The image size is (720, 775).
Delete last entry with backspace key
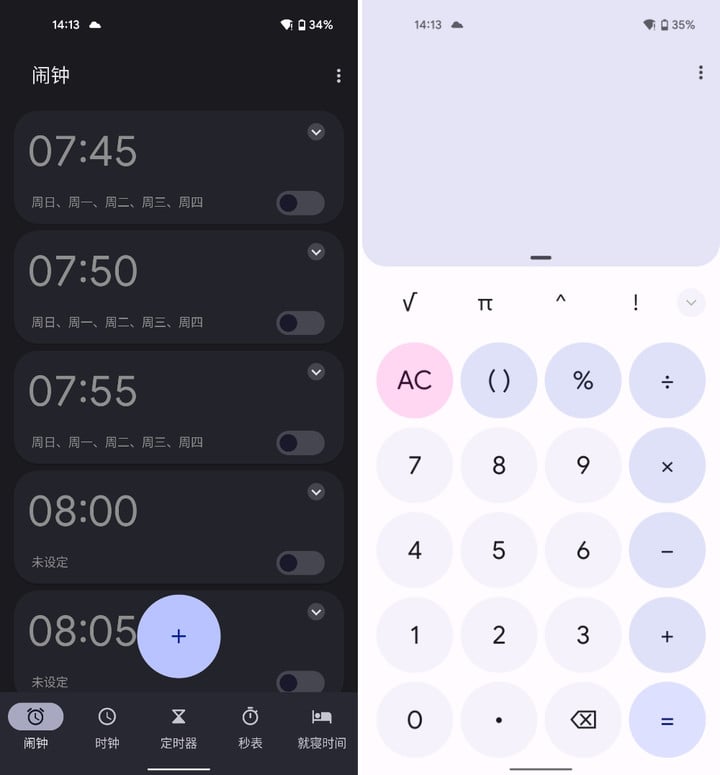583,720
